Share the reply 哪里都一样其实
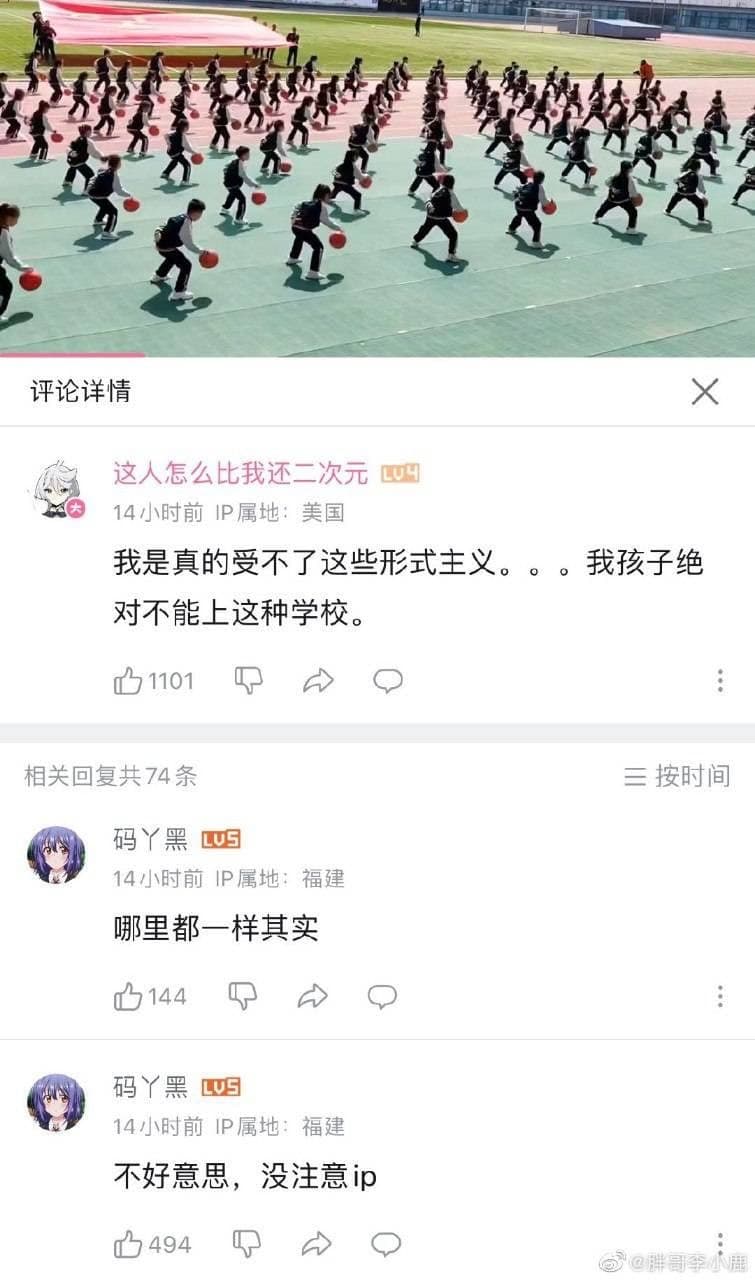The height and width of the screenshot is (1280, 755). pyautogui.click(x=313, y=996)
